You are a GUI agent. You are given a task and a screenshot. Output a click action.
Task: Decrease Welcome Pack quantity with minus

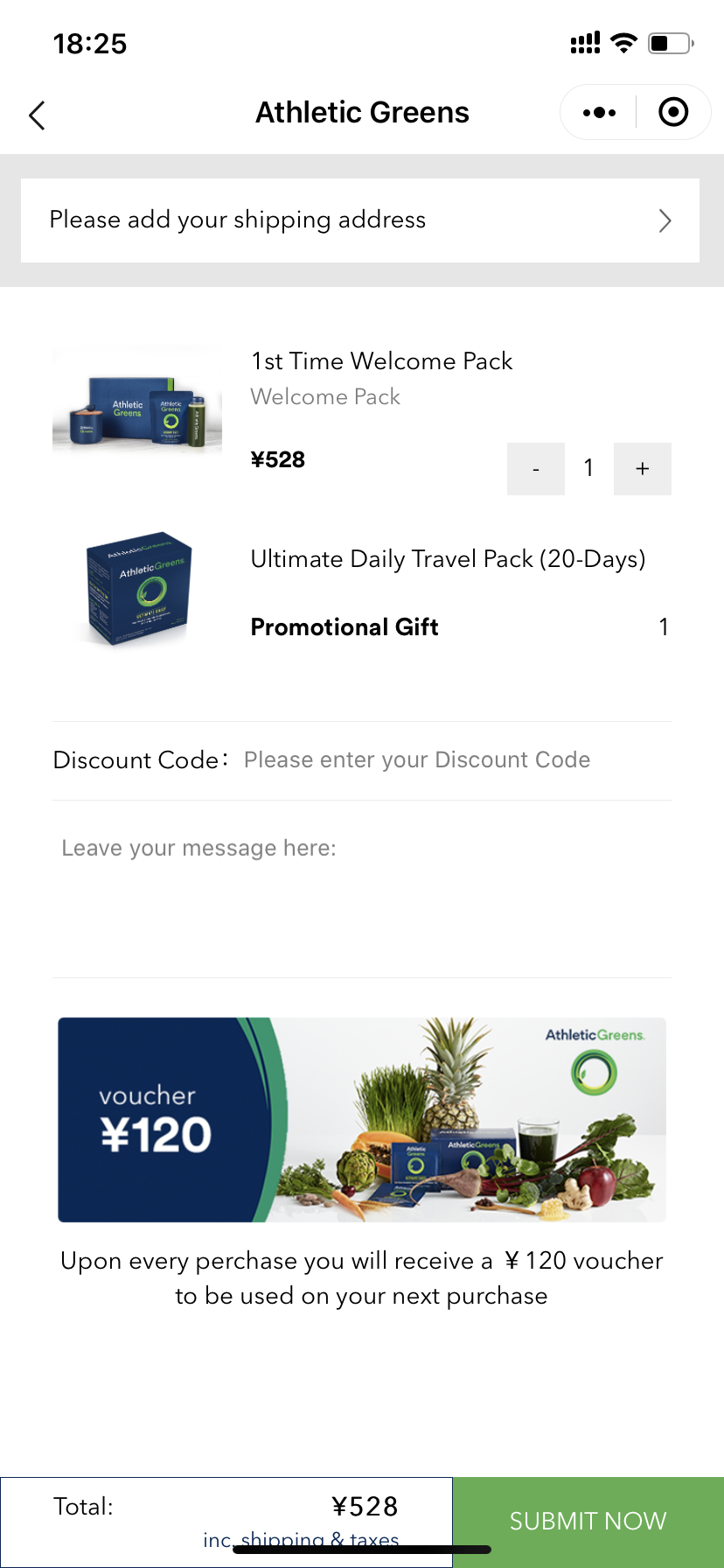pyautogui.click(x=536, y=469)
